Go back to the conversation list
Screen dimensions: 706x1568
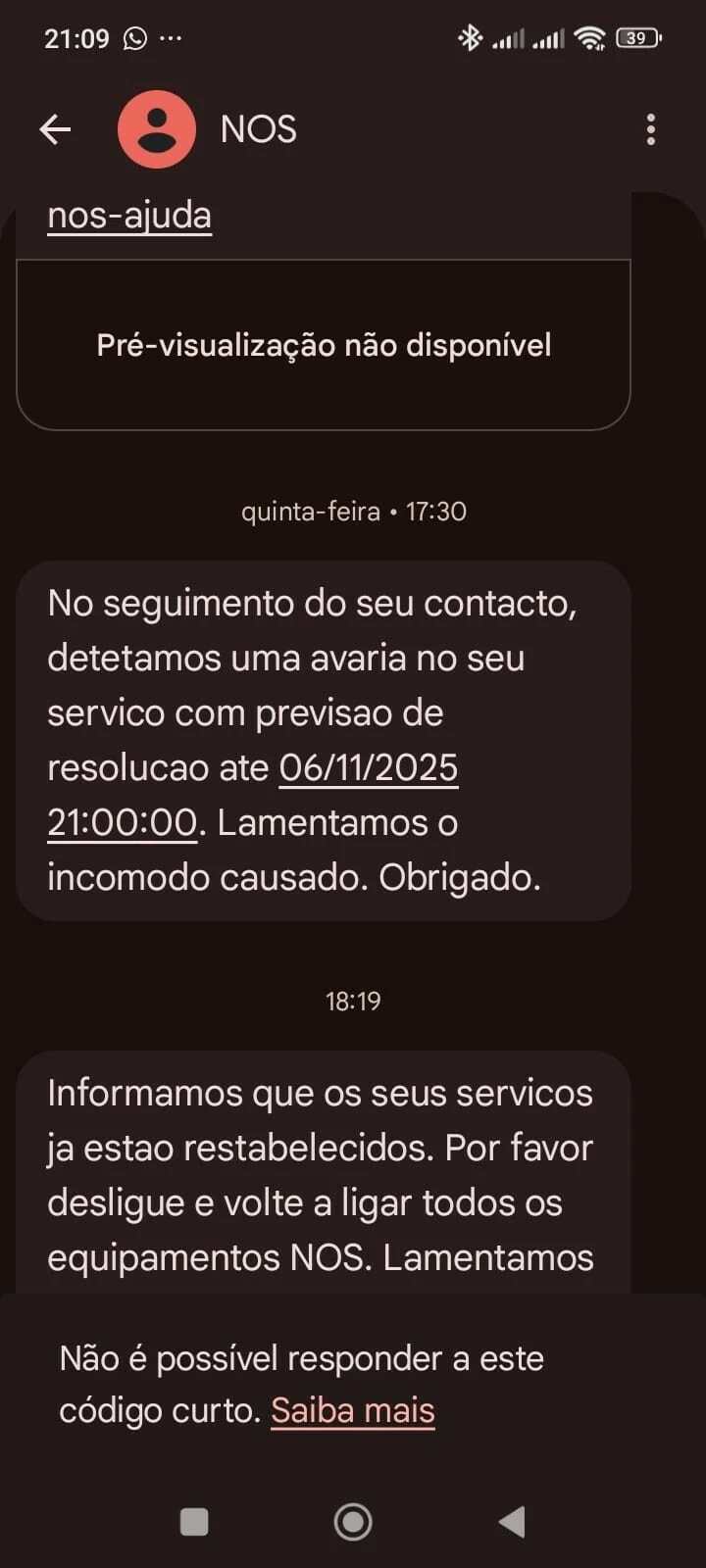click(x=55, y=129)
